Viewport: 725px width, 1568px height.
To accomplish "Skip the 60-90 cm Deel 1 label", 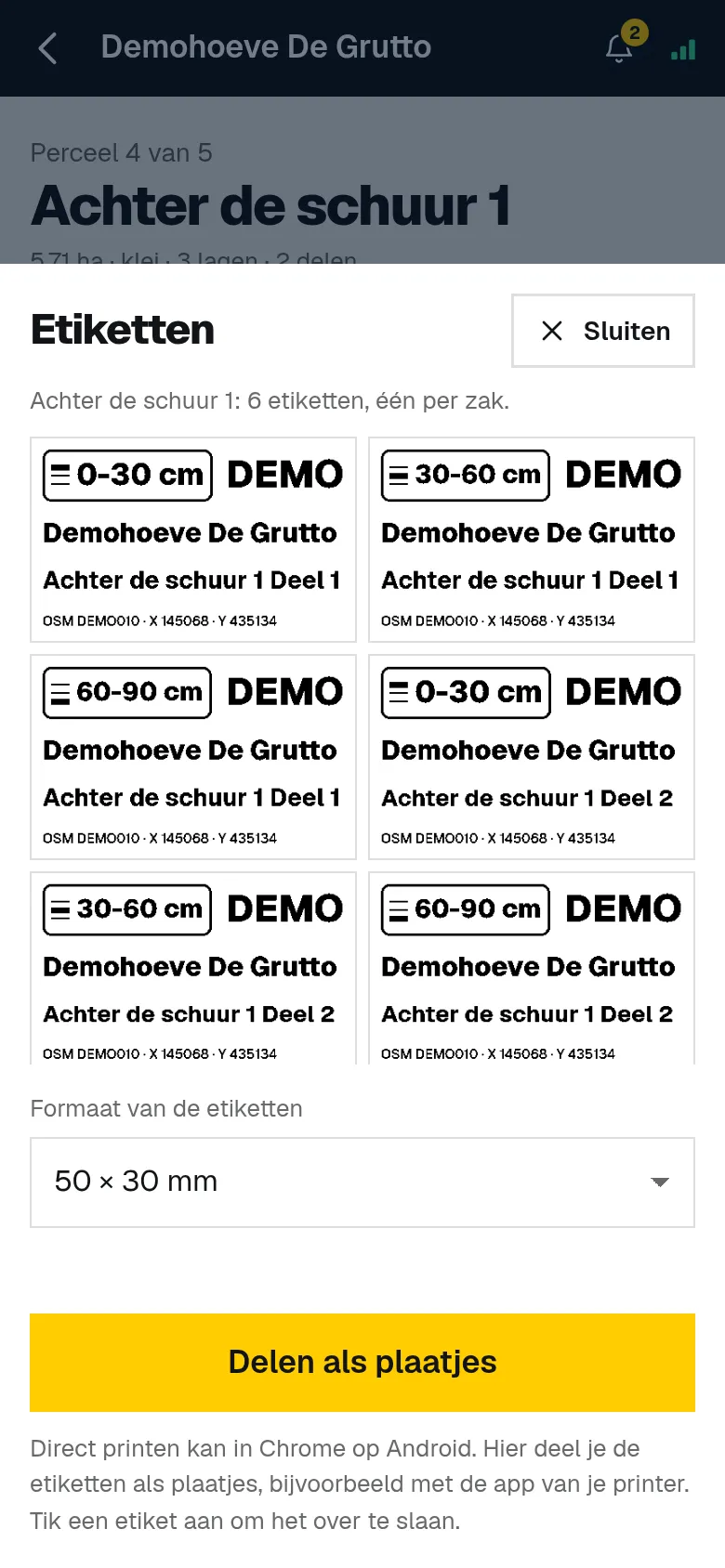I will pyautogui.click(x=193, y=757).
